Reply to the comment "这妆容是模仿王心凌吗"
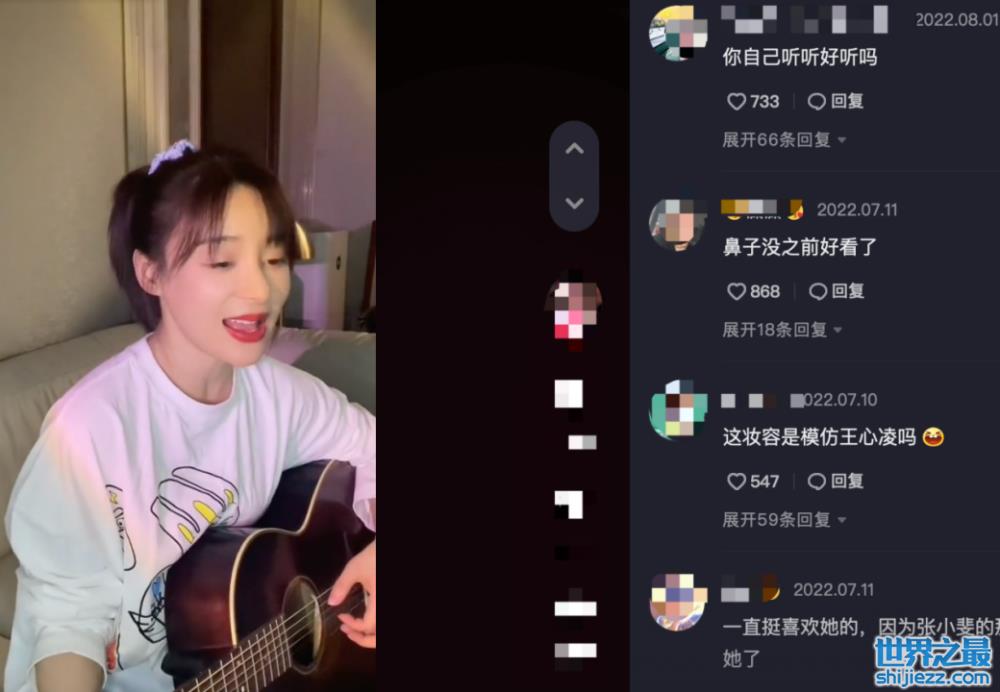1000x692 pixels. click(836, 481)
